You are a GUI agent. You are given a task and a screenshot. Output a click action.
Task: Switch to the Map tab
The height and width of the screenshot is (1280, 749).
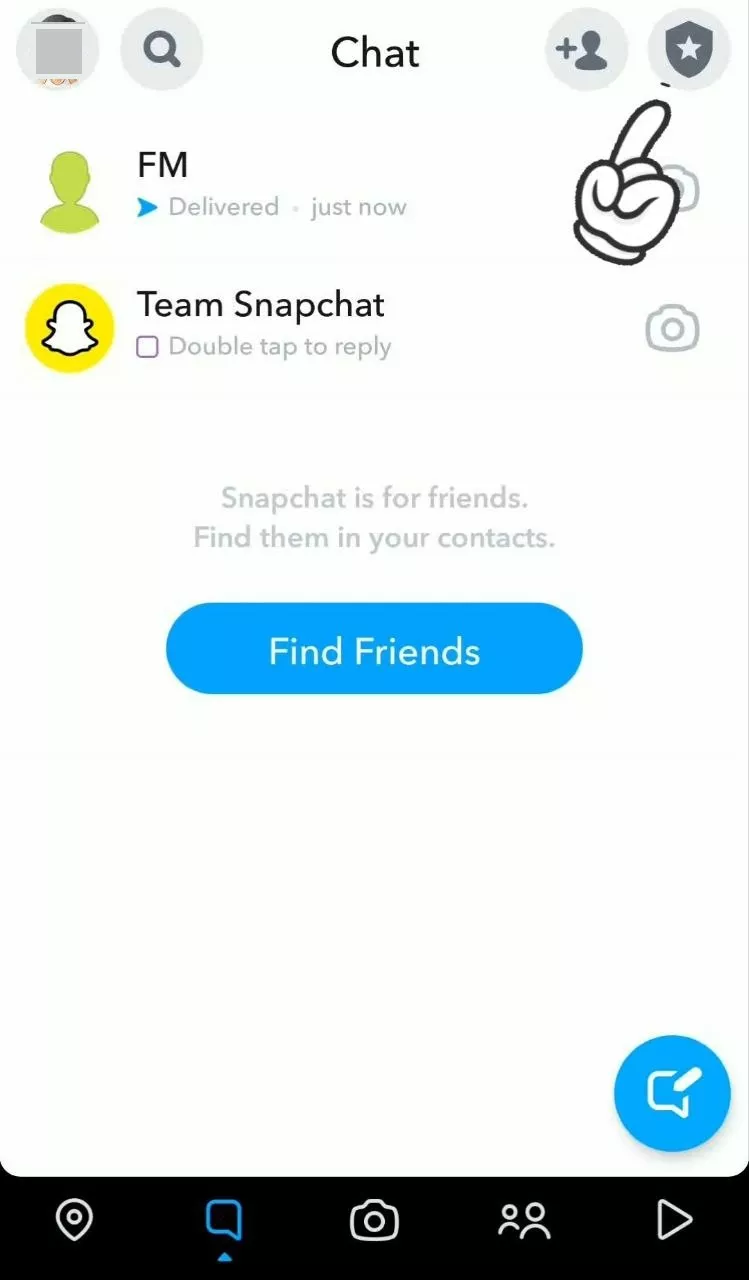tap(74, 1221)
